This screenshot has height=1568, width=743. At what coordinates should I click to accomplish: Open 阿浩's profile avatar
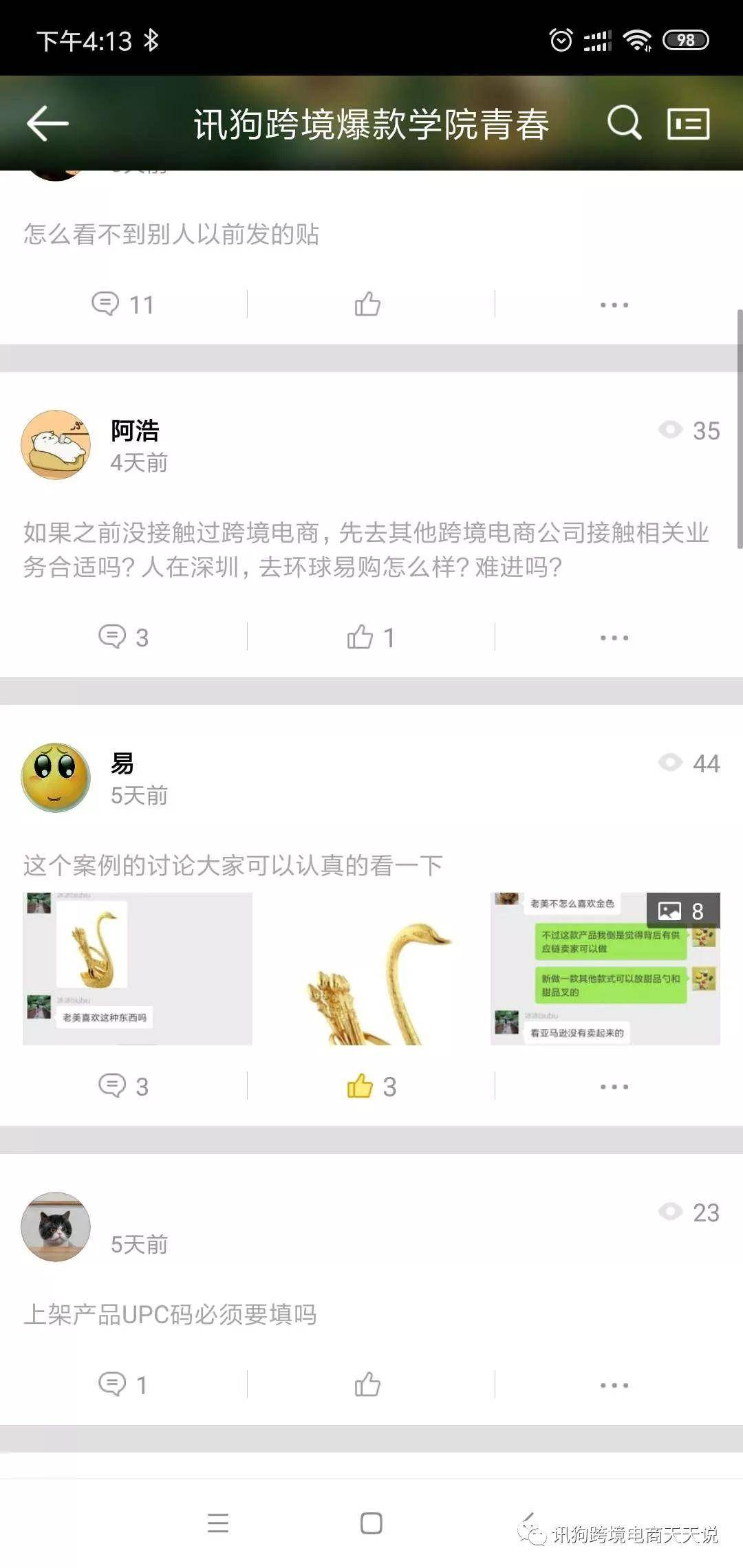[x=56, y=445]
